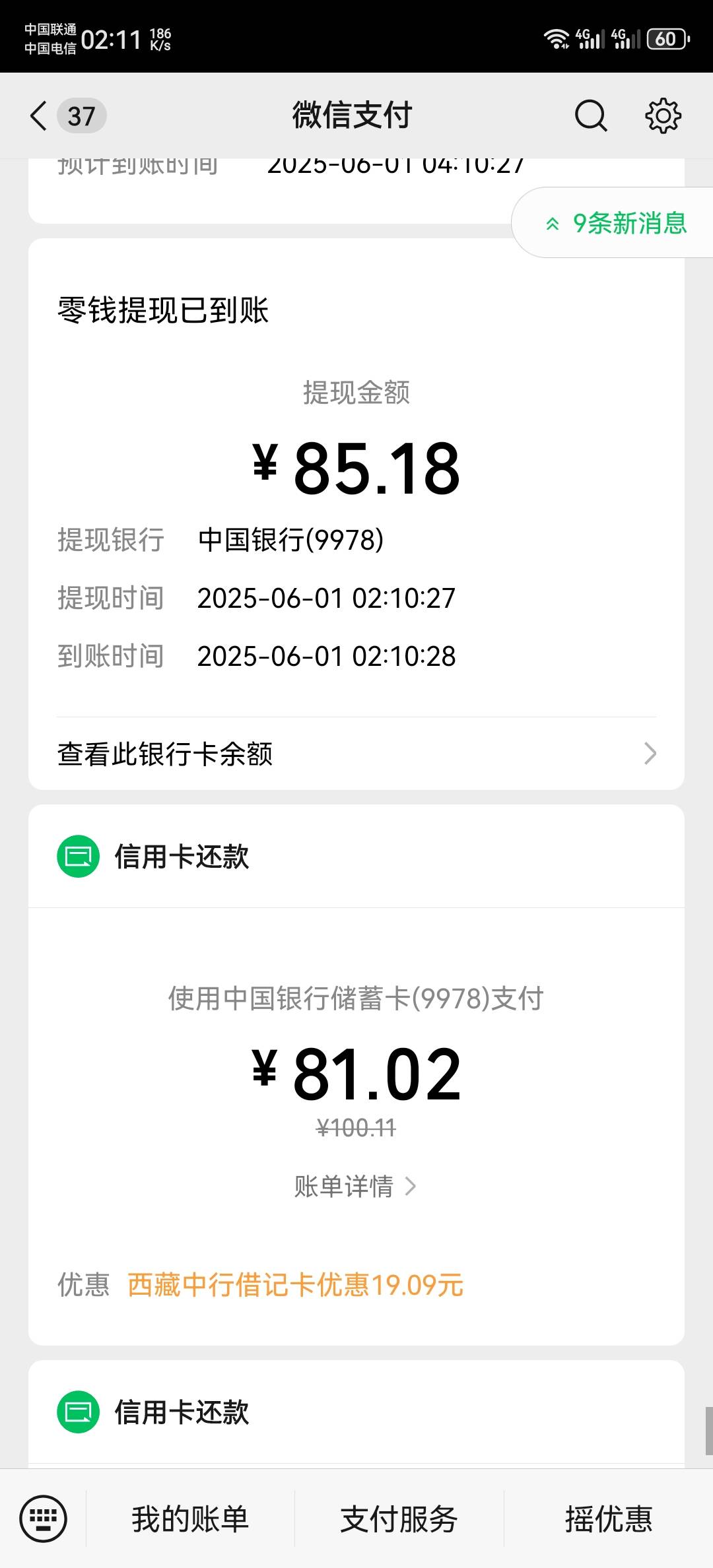This screenshot has width=713, height=1568.
Task: Open 我的账单 menu
Action: (190, 1519)
